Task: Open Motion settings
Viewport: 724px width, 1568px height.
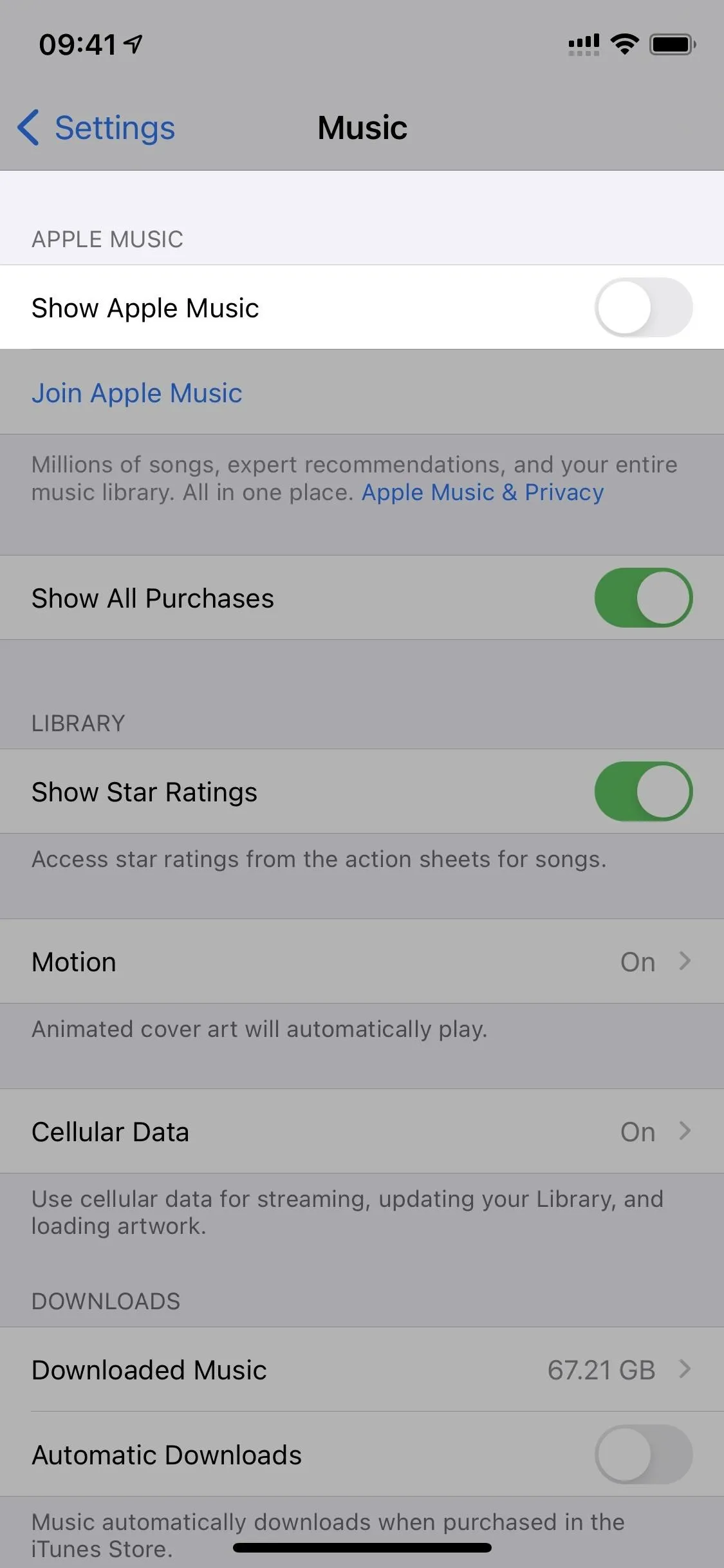Action: point(362,962)
